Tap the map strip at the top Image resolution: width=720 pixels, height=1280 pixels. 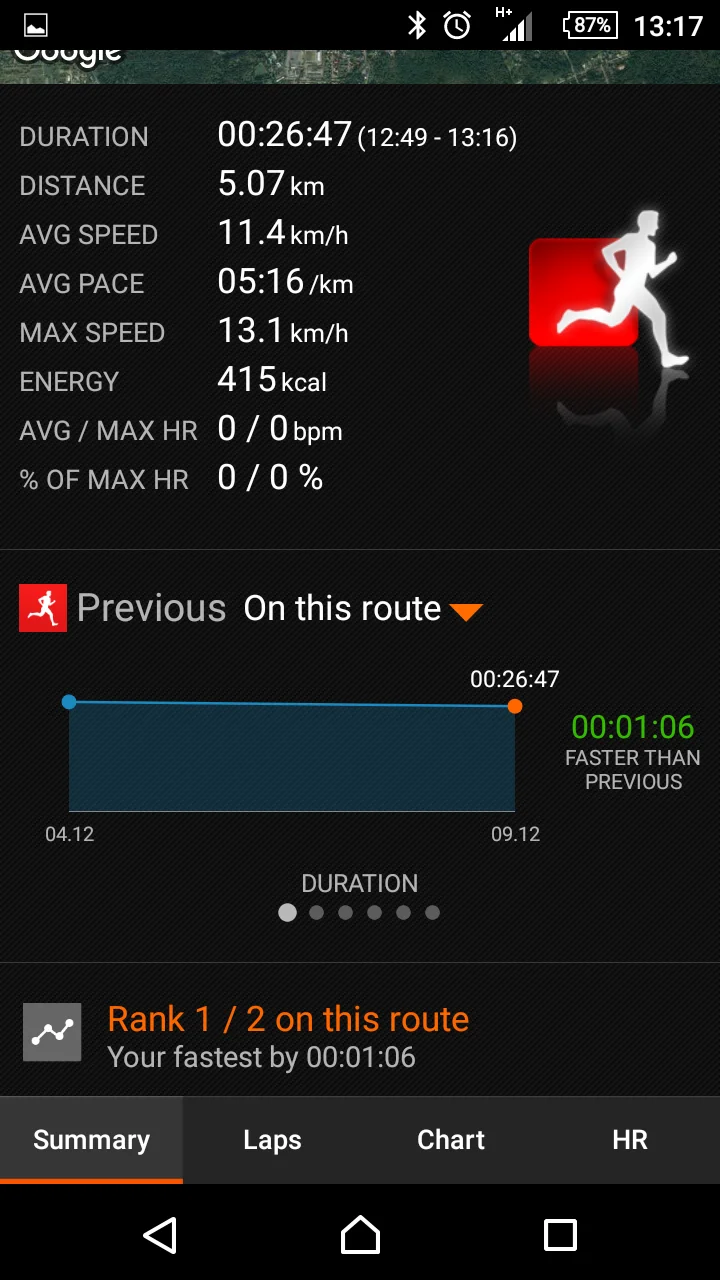(360, 67)
